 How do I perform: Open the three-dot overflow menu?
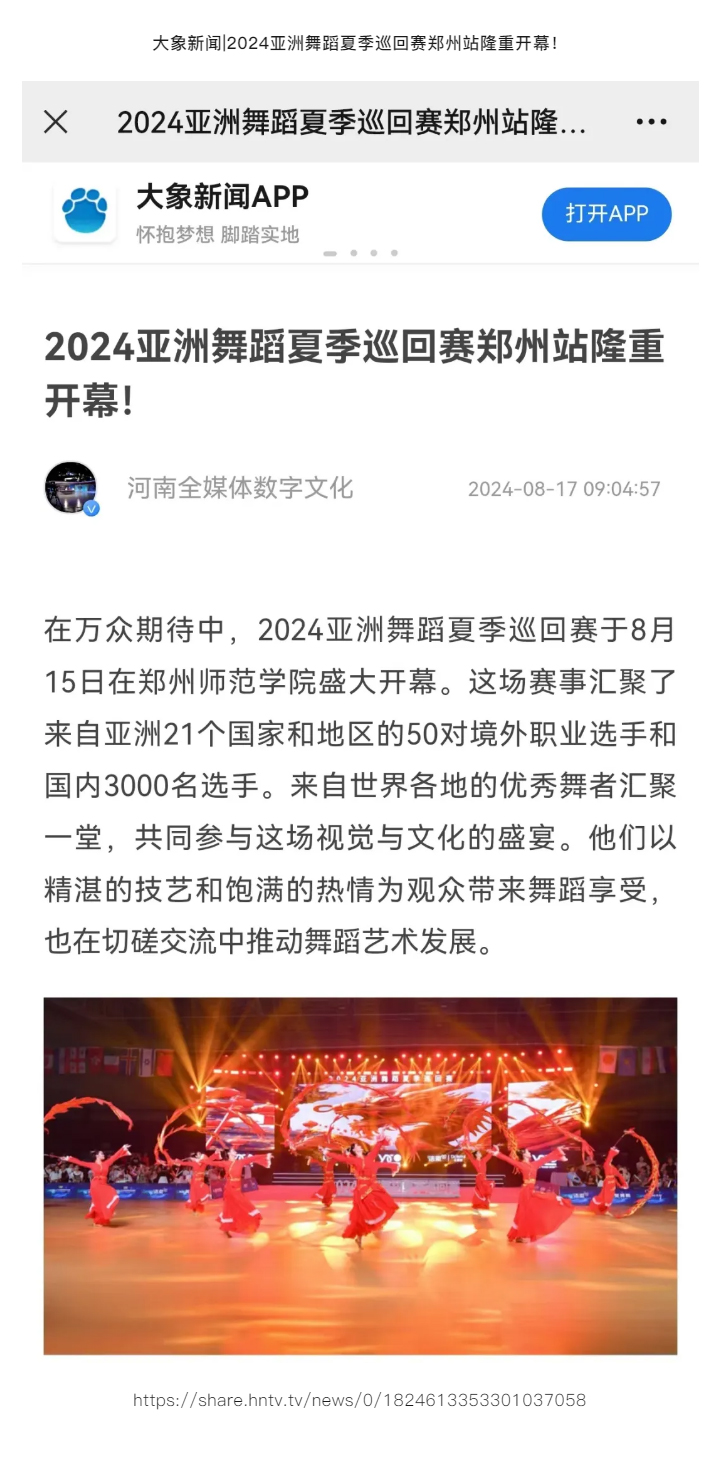pos(651,122)
